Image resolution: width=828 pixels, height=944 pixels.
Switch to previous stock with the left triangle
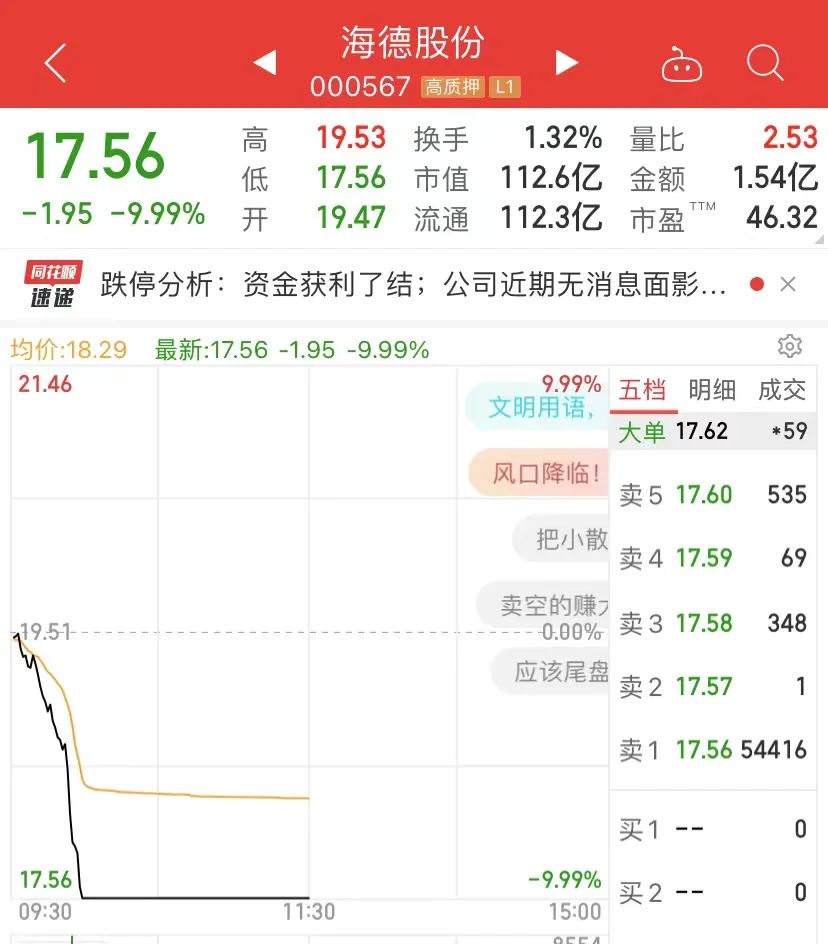coord(264,61)
